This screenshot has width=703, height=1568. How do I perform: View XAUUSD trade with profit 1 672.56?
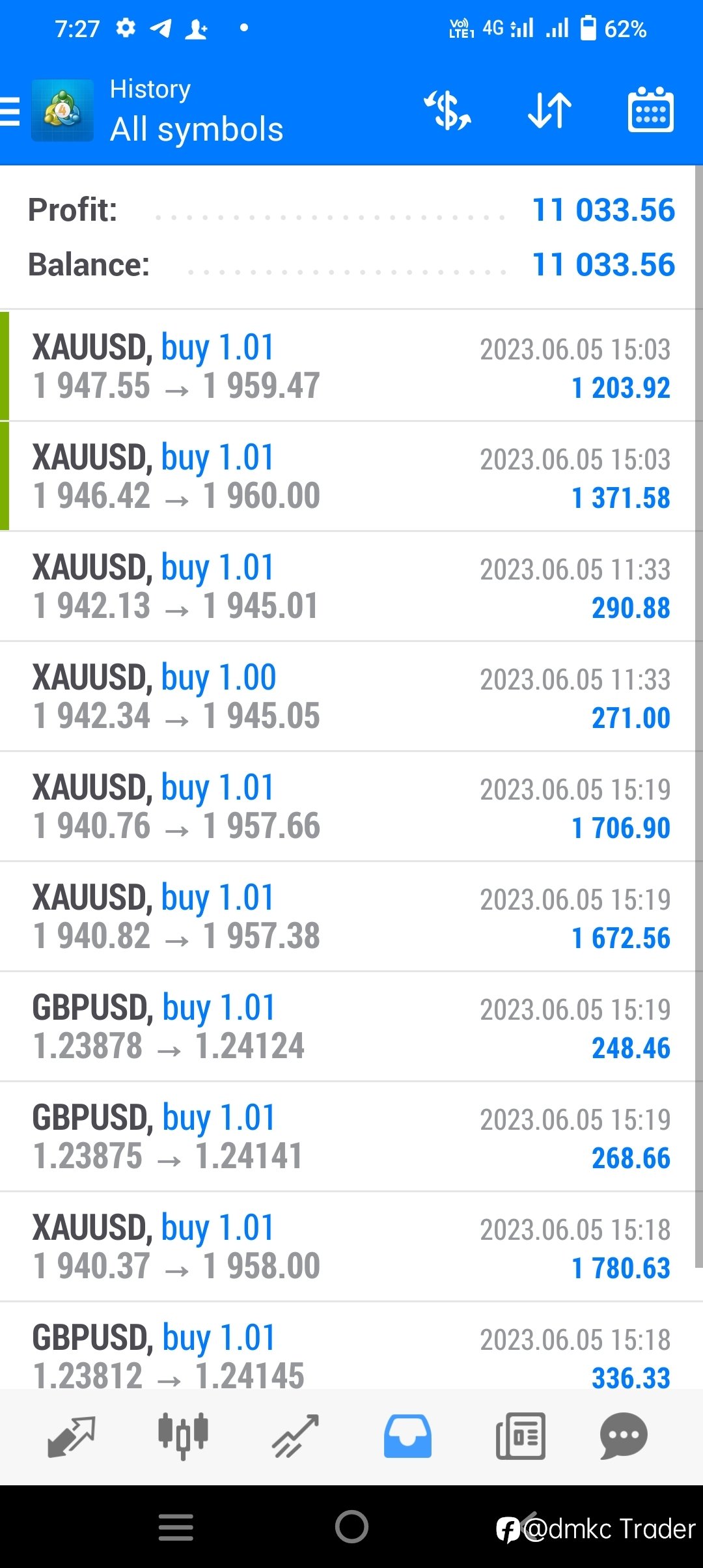coord(351,916)
